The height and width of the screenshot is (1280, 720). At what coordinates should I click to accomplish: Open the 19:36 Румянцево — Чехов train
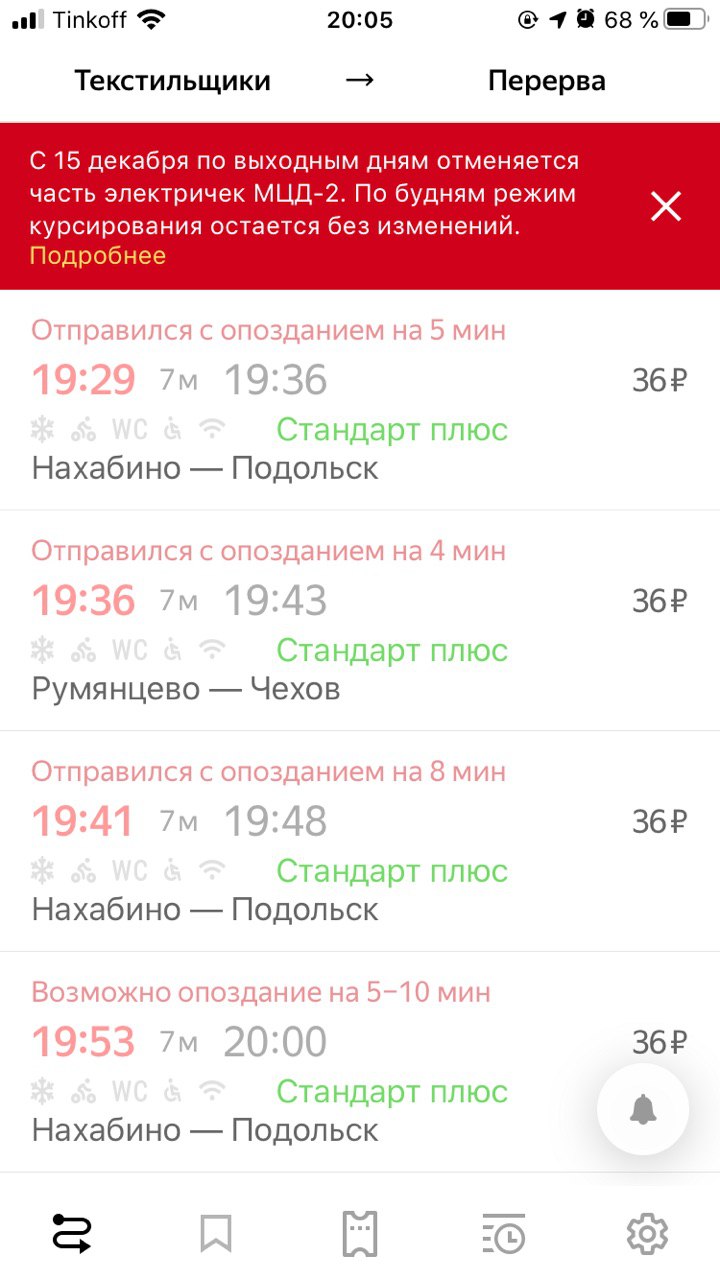[360, 621]
